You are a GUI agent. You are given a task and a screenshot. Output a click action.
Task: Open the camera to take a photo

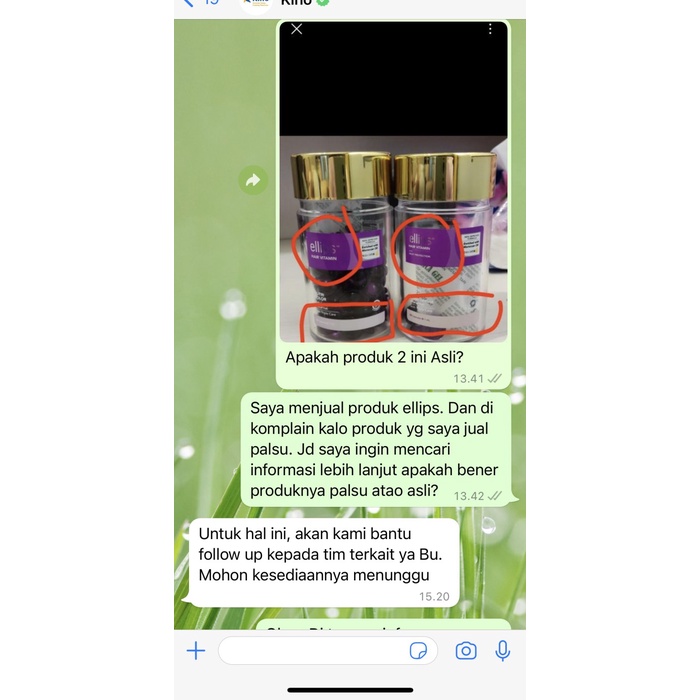pyautogui.click(x=466, y=651)
